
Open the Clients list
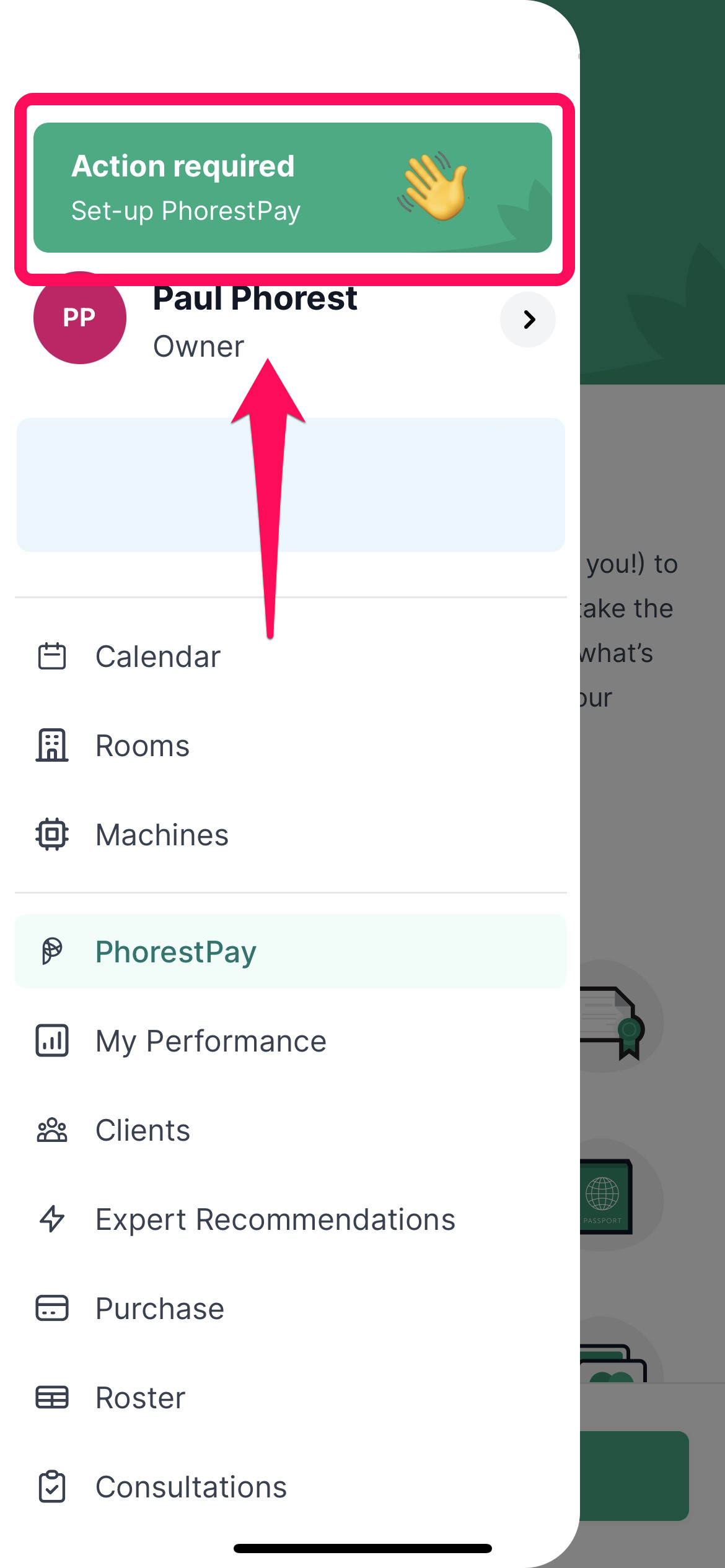291,1130
